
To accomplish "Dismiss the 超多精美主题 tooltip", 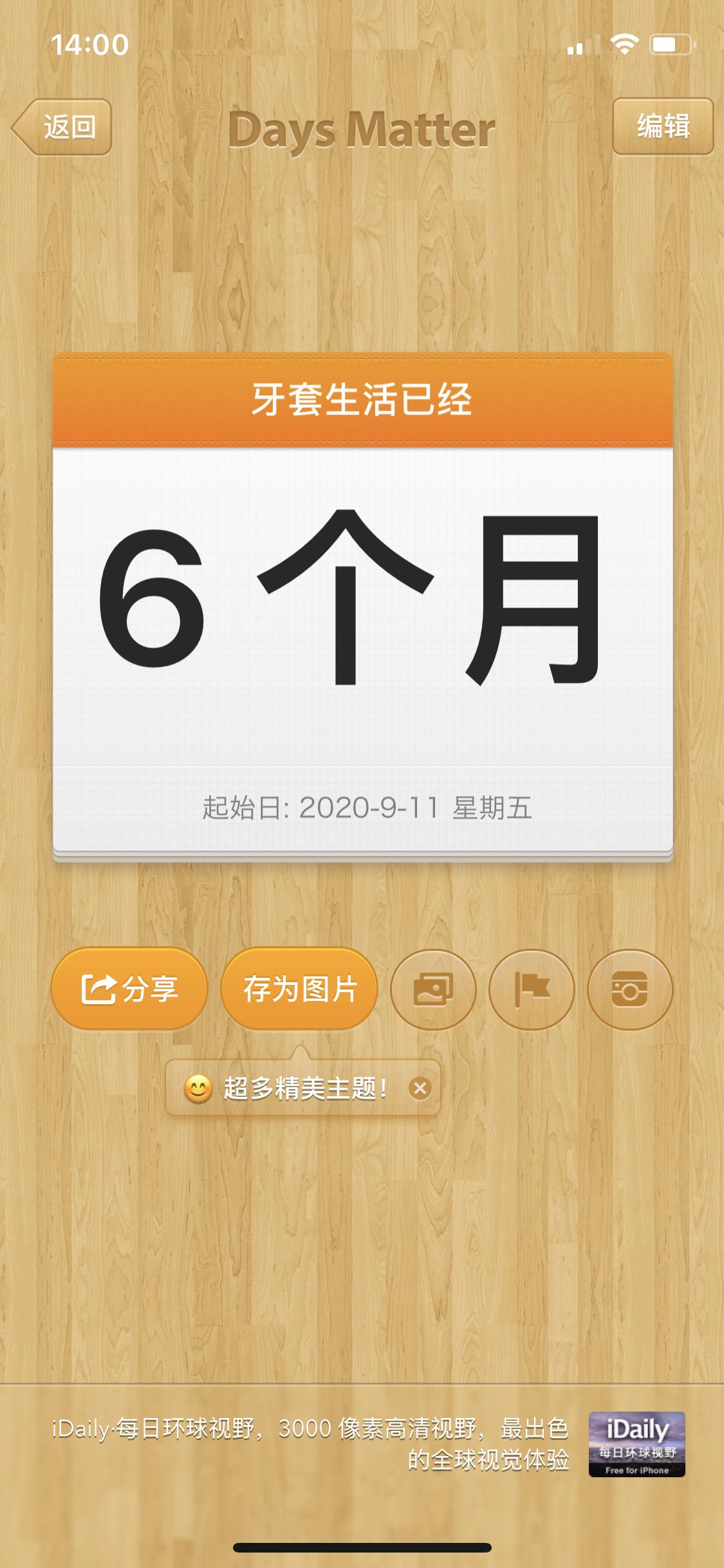I will tap(420, 1088).
